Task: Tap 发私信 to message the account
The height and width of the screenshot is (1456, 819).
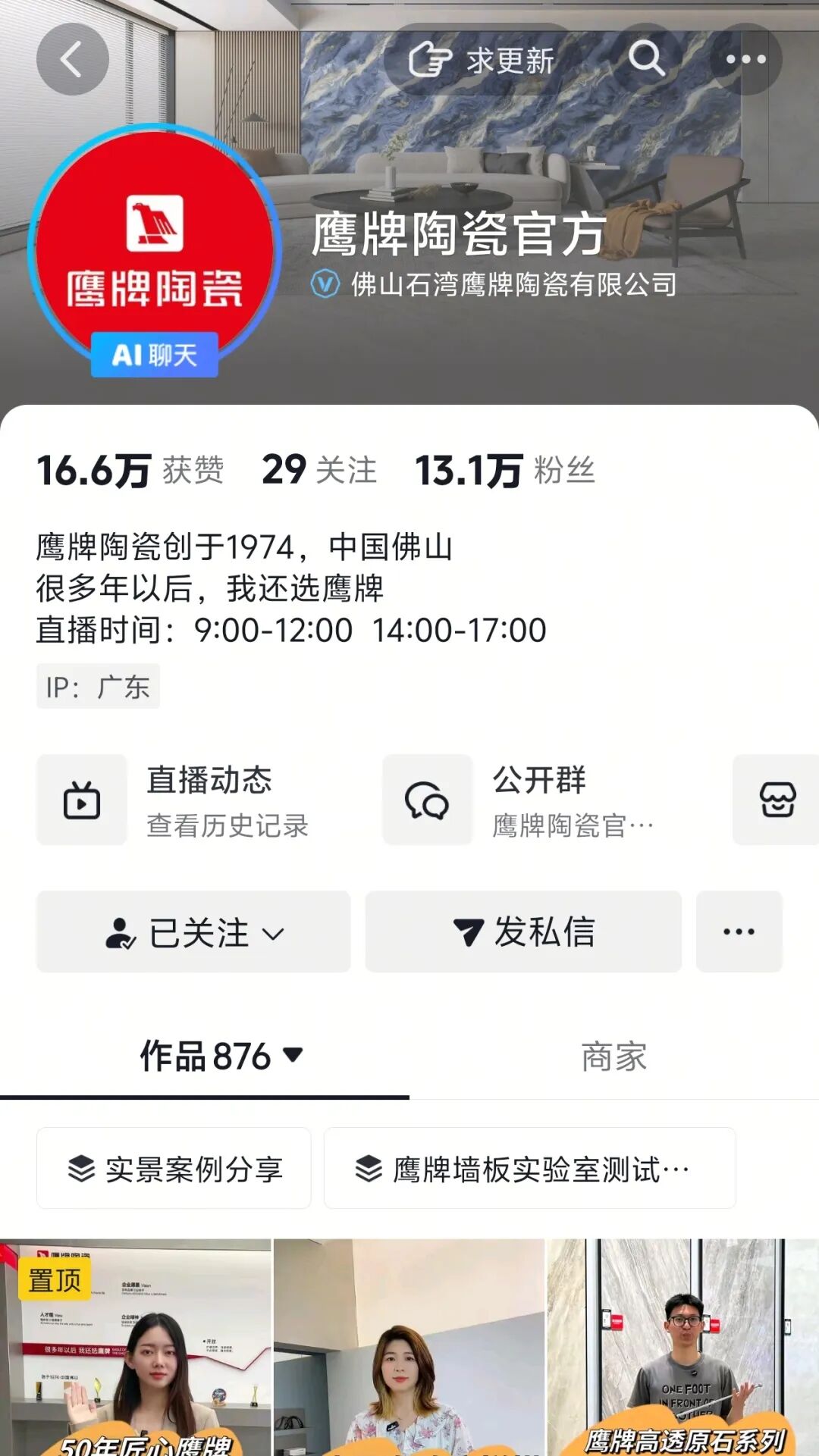Action: pyautogui.click(x=523, y=932)
